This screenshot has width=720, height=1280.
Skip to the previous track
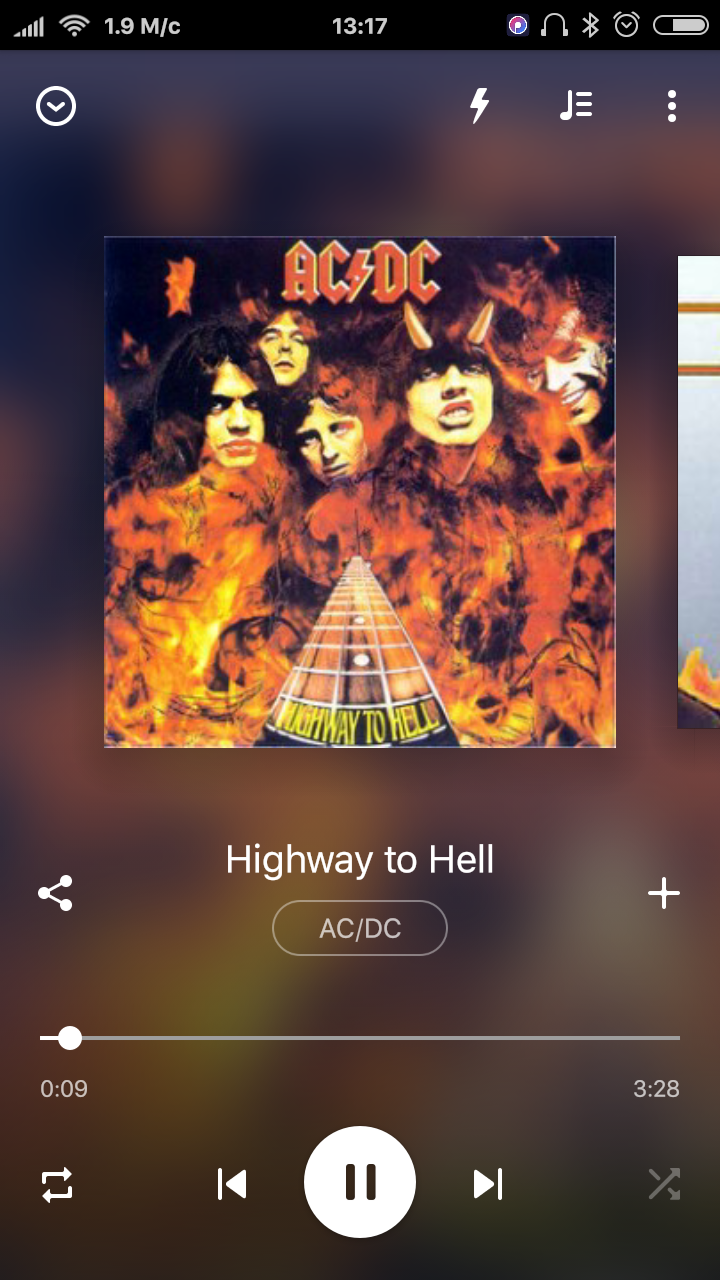232,1185
